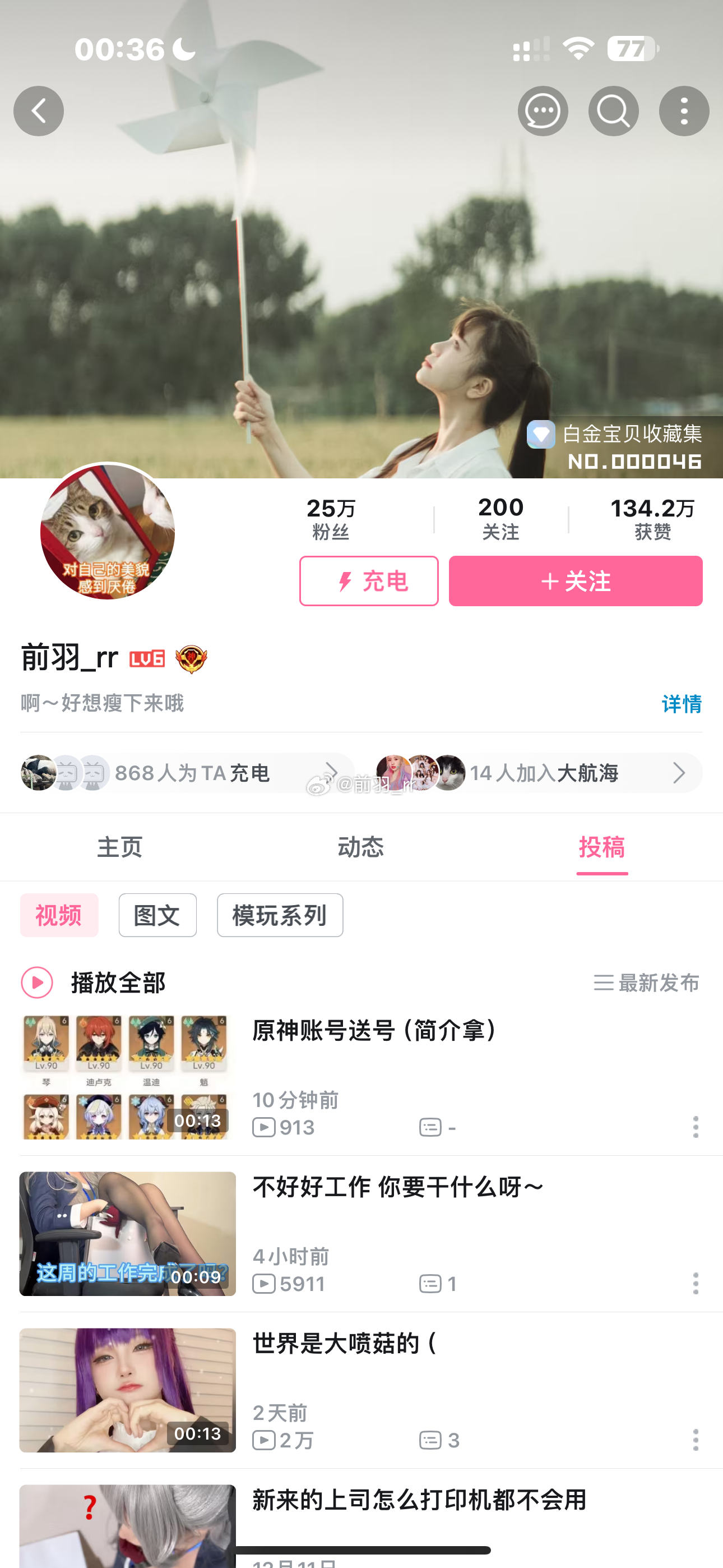Open the video 不好好工作 你要干什么呀～
Viewport: 723px width, 1568px height.
coord(397,1188)
